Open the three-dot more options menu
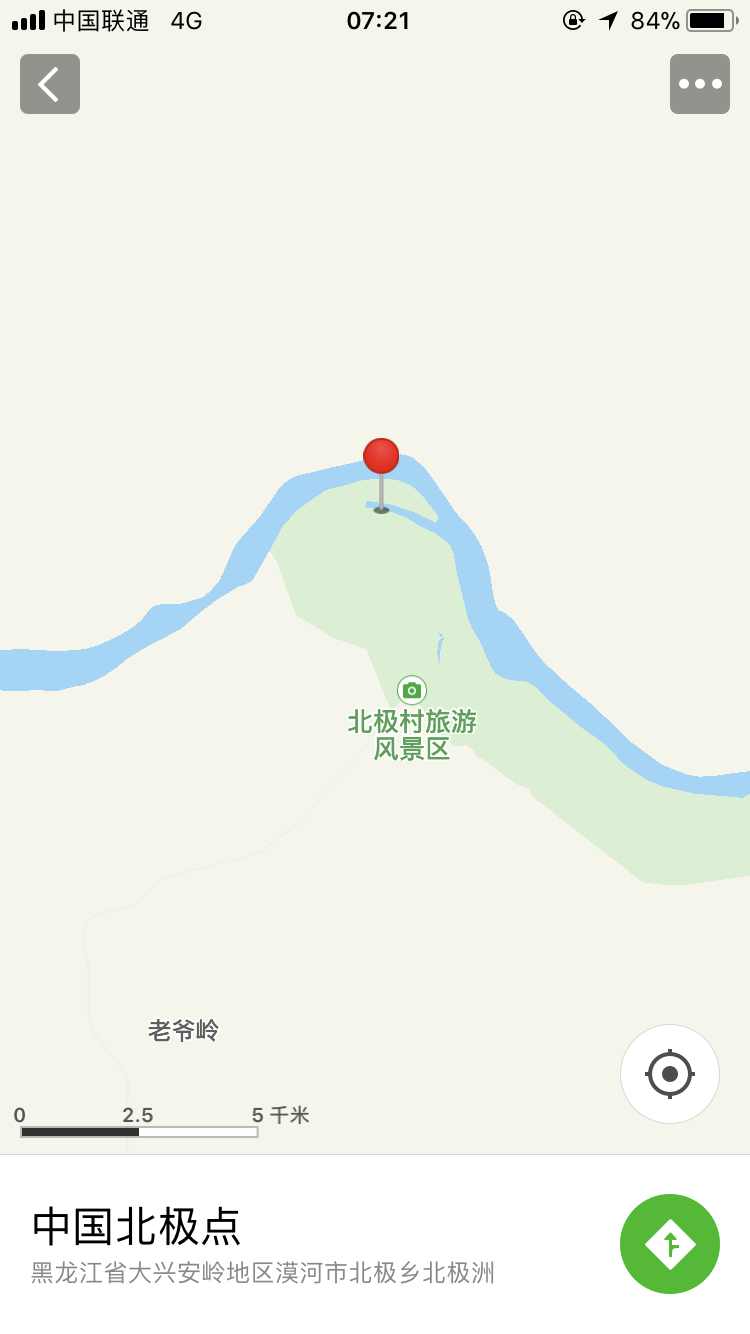This screenshot has height=1334, width=750. [700, 84]
